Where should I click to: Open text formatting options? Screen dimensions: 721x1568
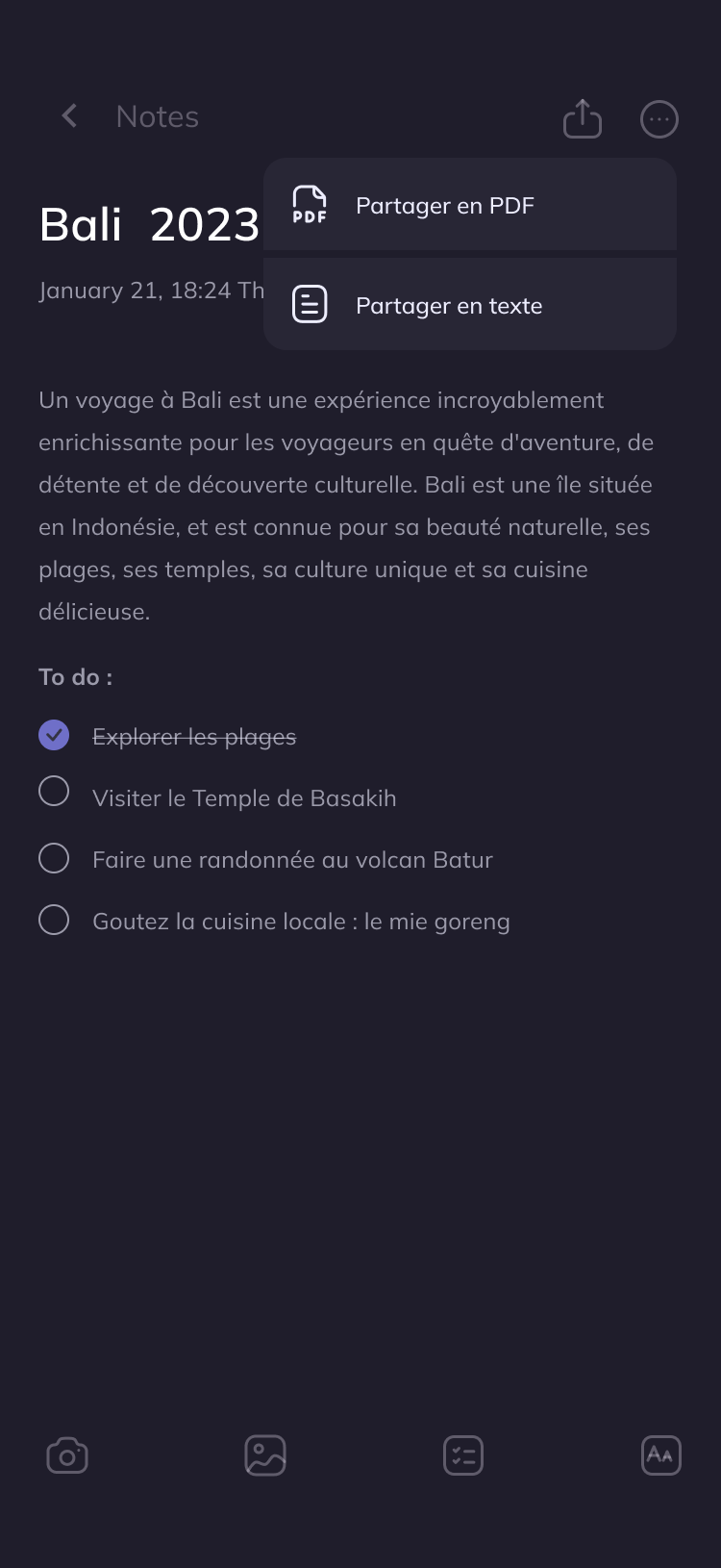click(x=661, y=1455)
